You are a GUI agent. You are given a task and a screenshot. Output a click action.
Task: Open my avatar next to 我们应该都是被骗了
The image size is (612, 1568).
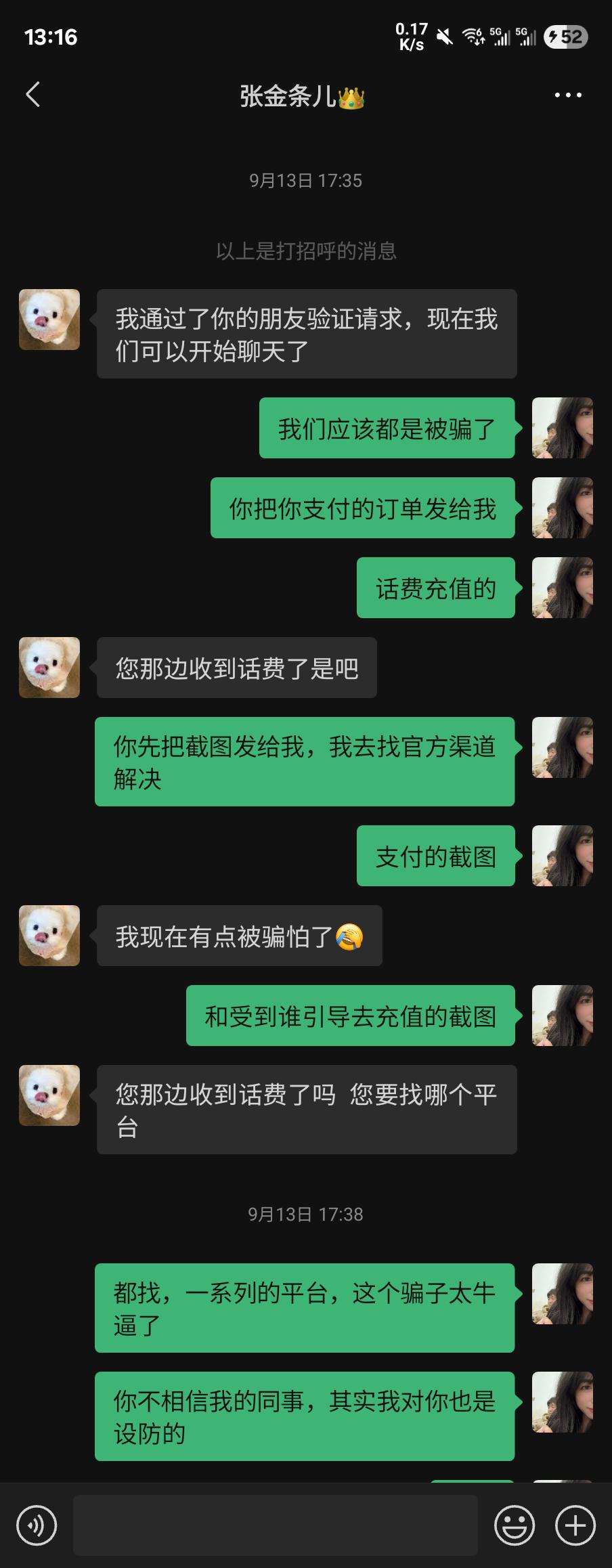coord(562,428)
